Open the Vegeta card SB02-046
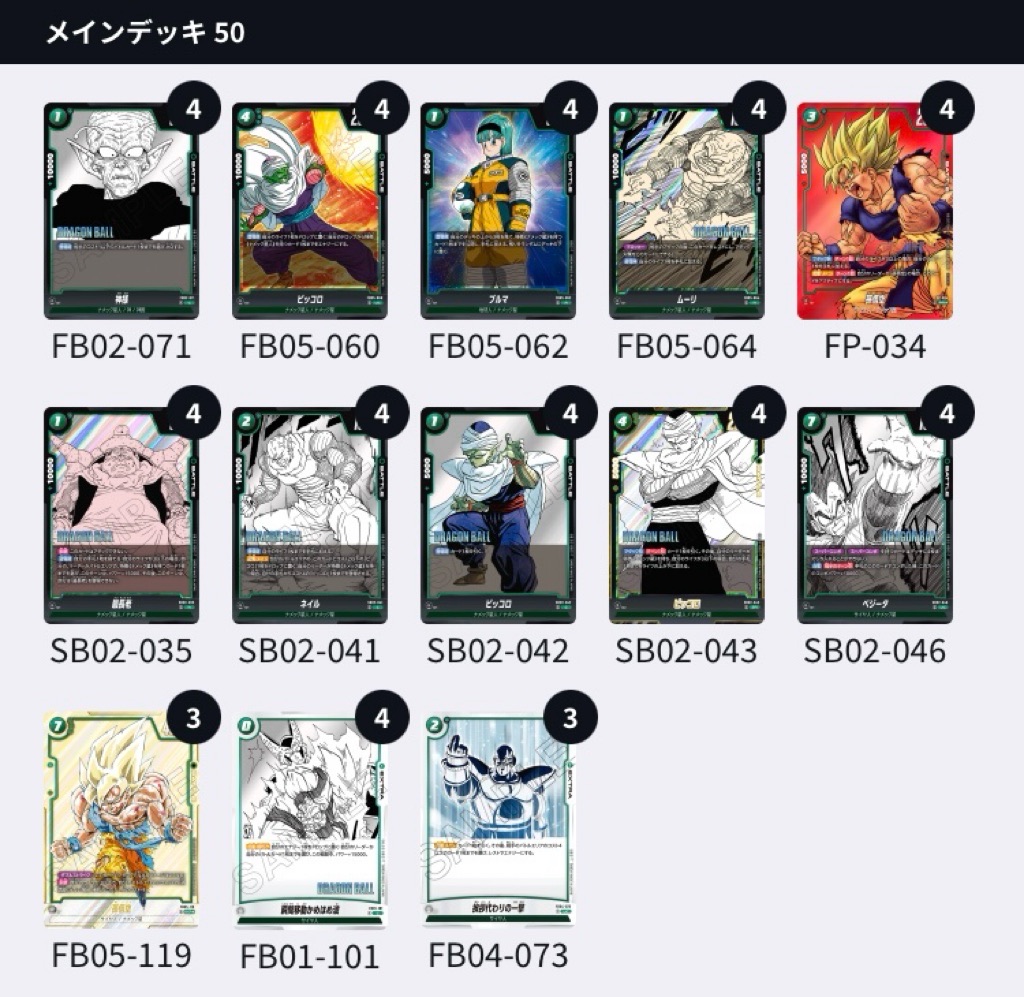Viewport: 1024px width, 997px height. pyautogui.click(x=874, y=514)
